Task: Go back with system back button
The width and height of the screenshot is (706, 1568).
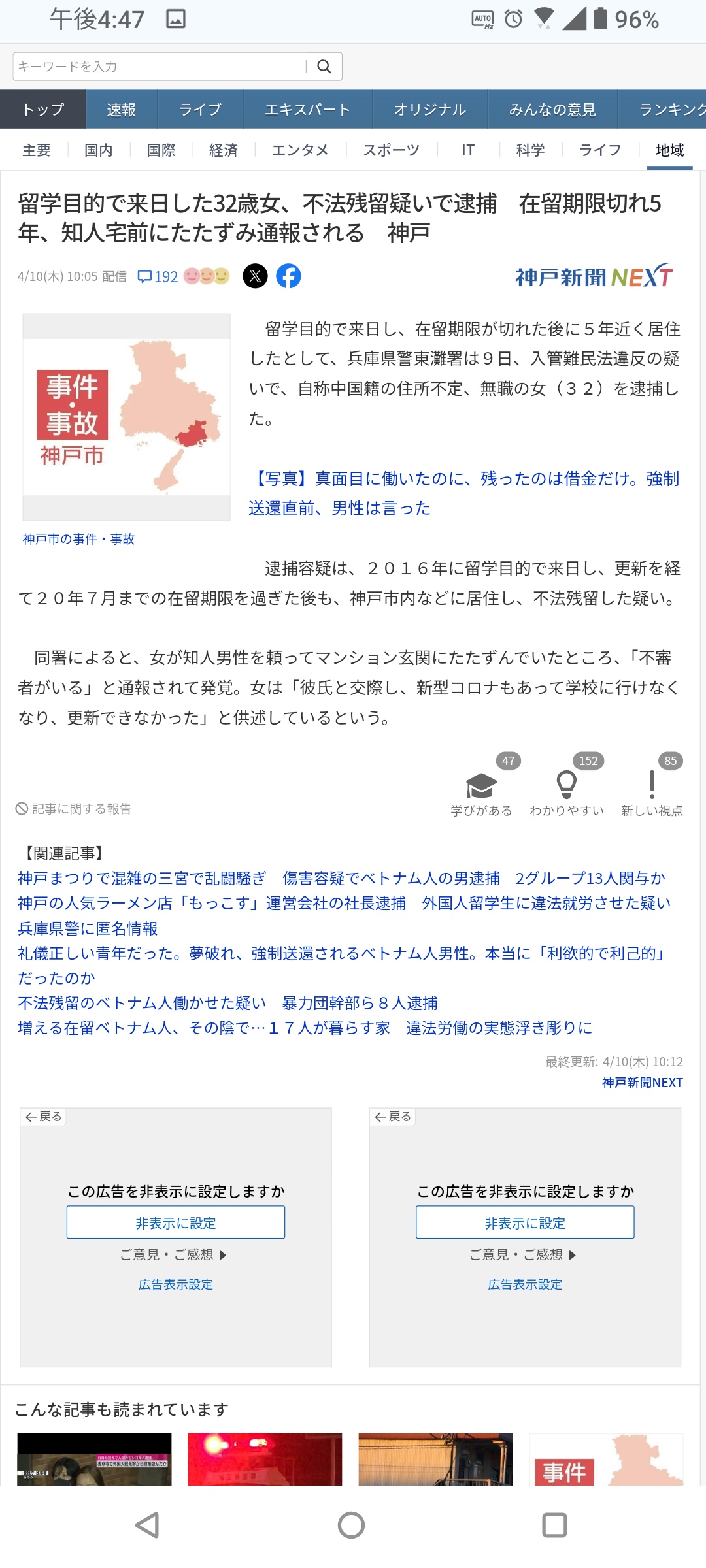Action: pos(148,1526)
